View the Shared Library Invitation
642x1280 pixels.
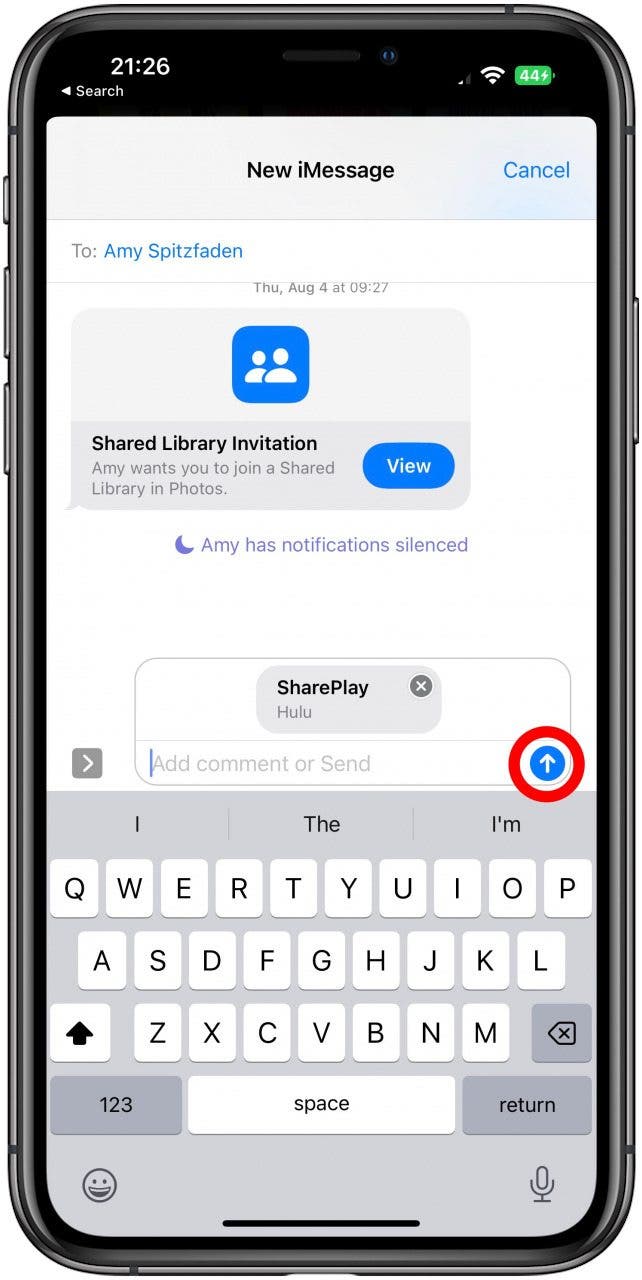click(x=408, y=466)
